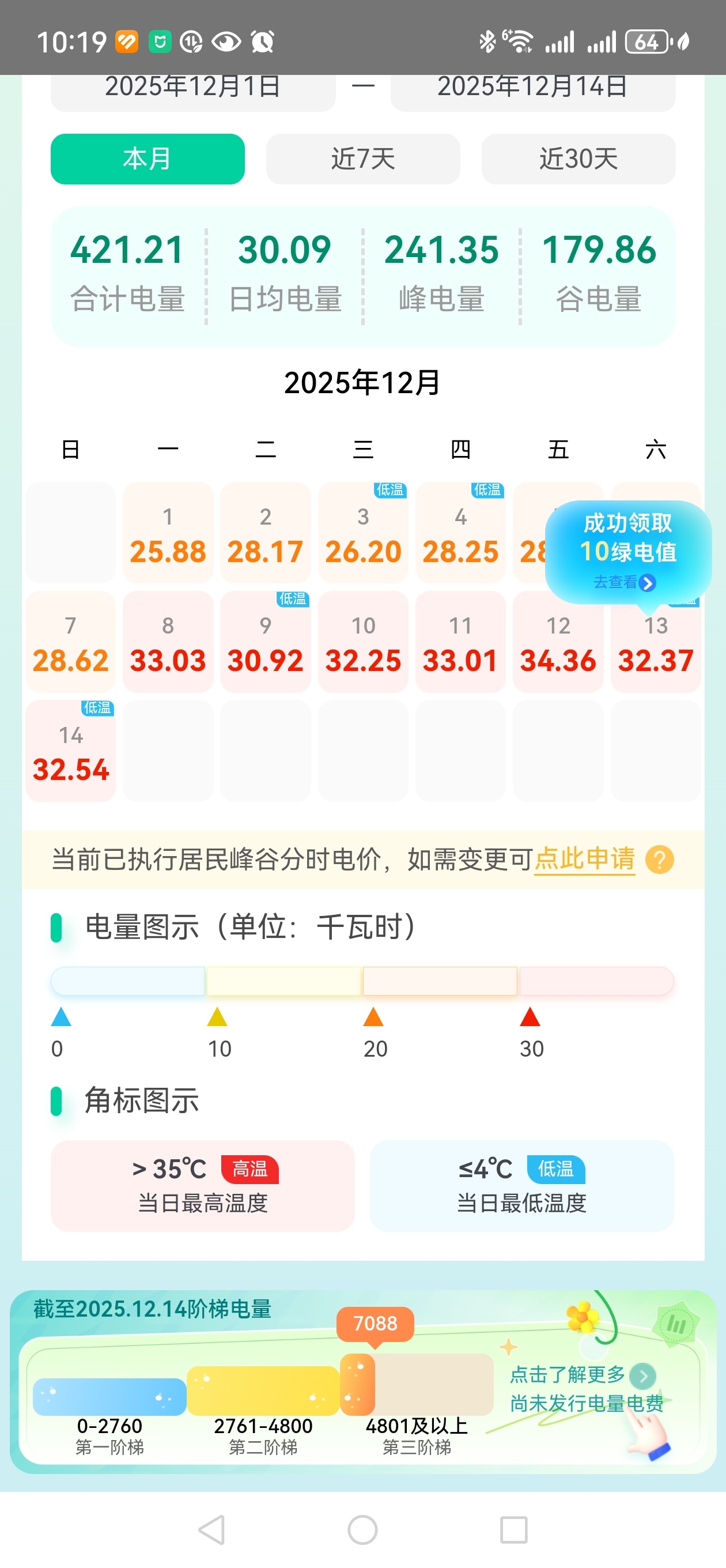Viewport: 726px width, 1568px height.
Task: Select the start date 2025年12月1日
Action: (192, 88)
